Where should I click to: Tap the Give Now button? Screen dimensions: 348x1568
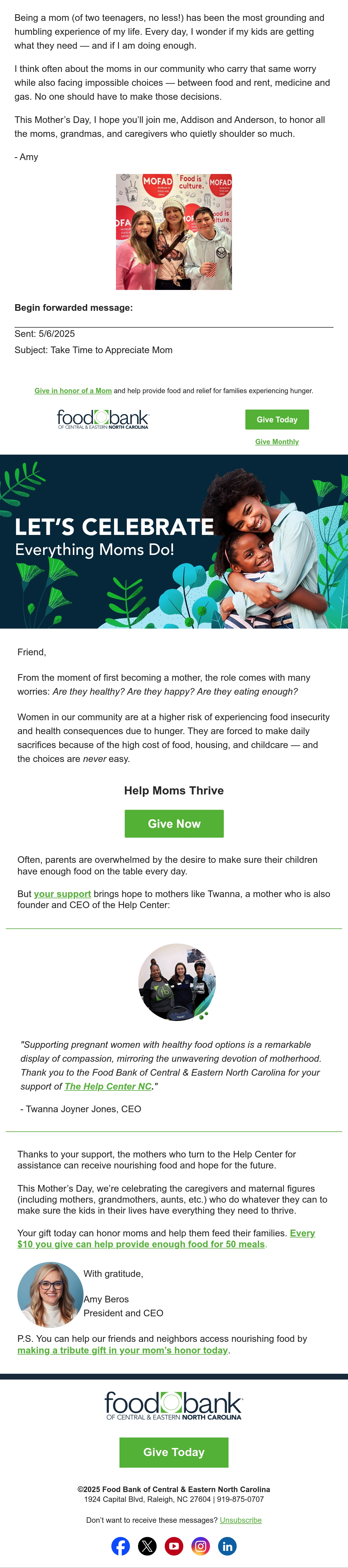pyautogui.click(x=174, y=823)
